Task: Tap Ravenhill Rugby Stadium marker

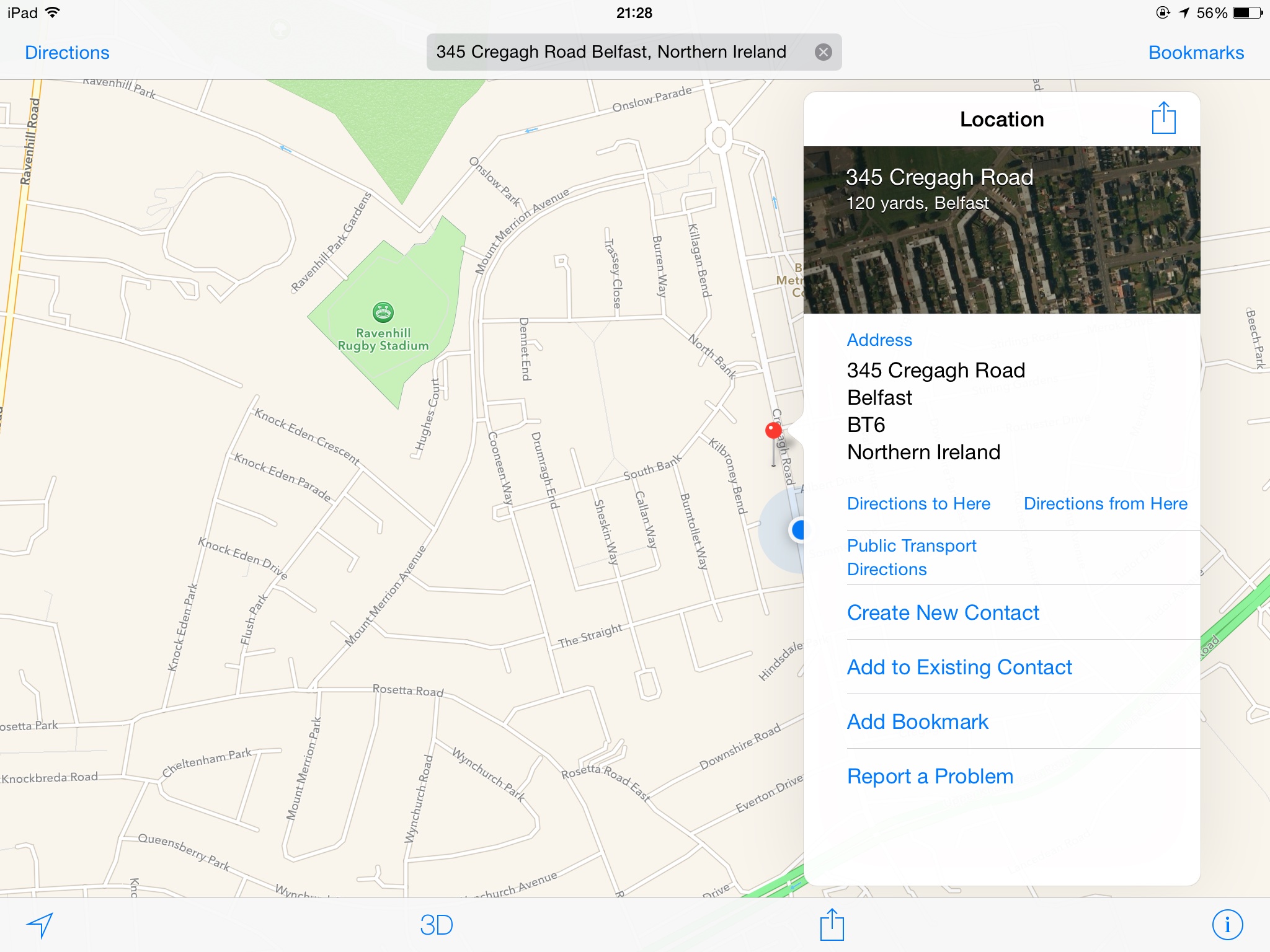Action: coord(383,311)
